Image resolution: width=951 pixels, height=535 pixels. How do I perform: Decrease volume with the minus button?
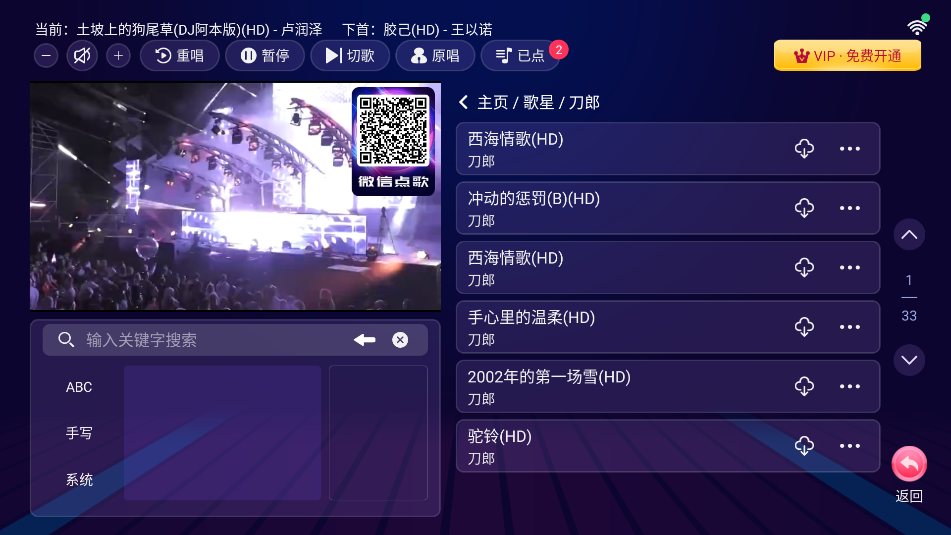point(47,56)
